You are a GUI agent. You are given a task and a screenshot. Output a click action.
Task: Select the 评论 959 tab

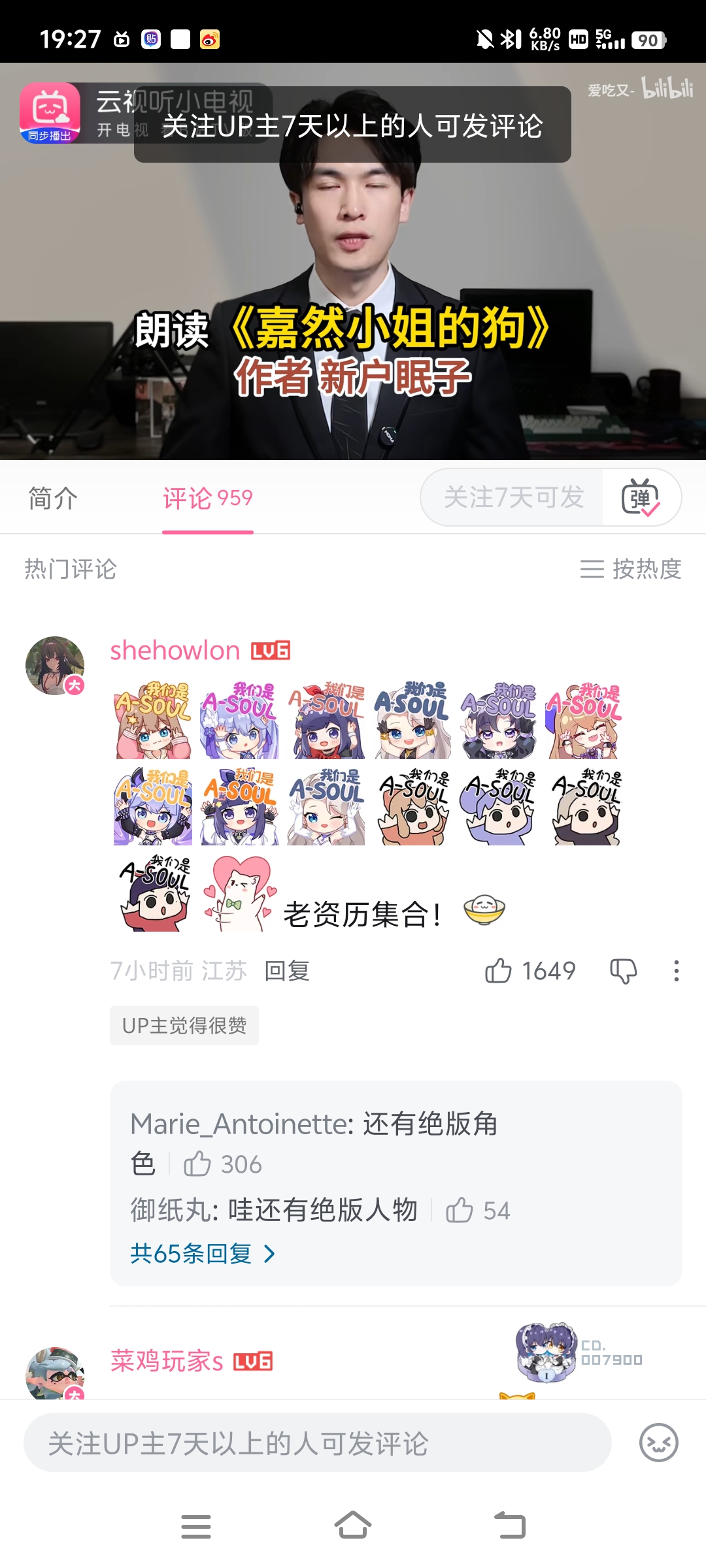pos(207,498)
